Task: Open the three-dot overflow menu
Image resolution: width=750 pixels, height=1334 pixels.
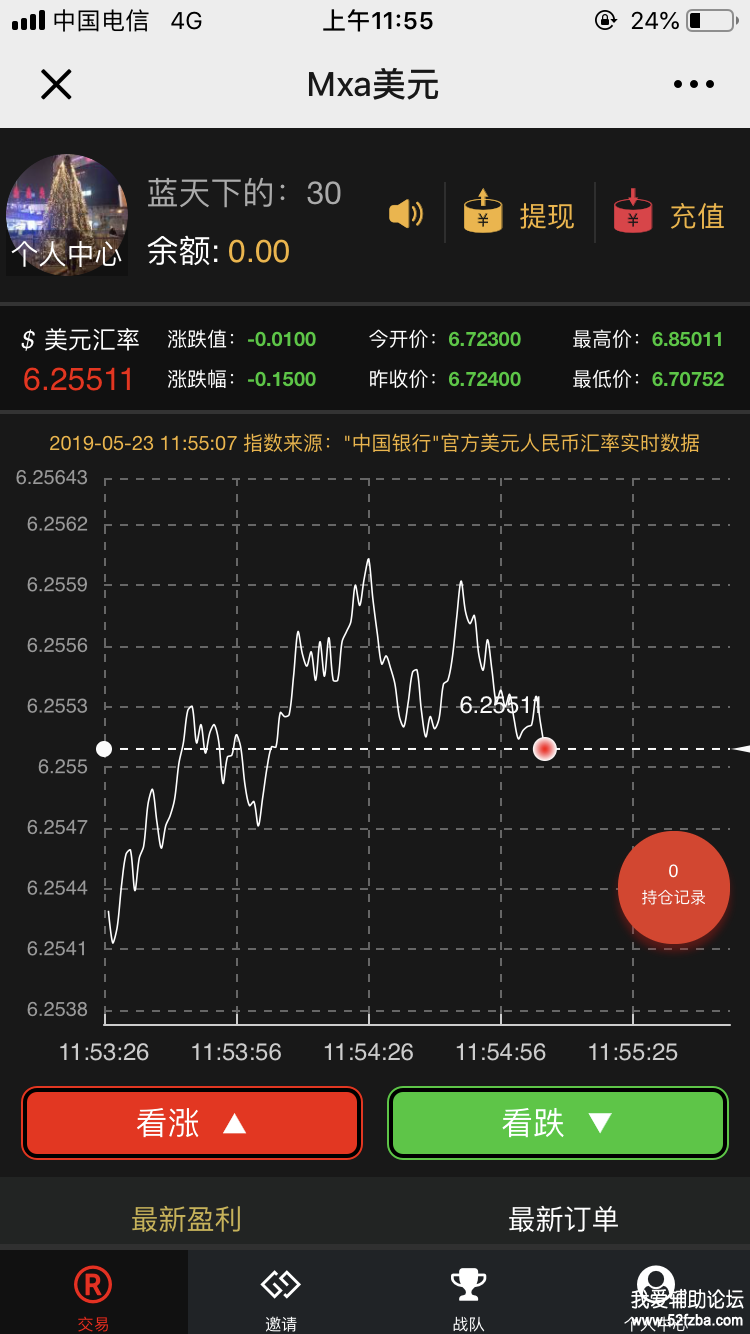Action: (693, 85)
